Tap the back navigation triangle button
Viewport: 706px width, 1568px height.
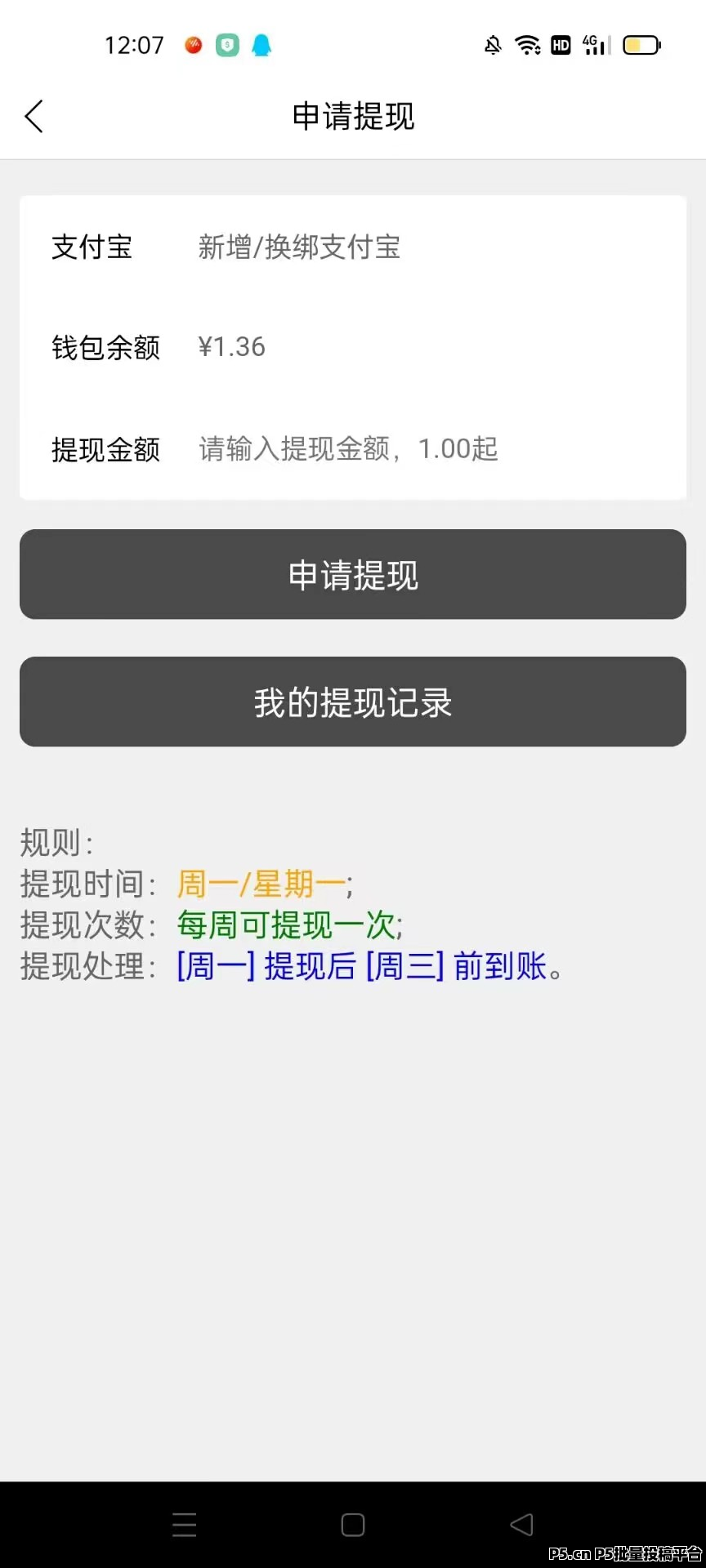(522, 1524)
